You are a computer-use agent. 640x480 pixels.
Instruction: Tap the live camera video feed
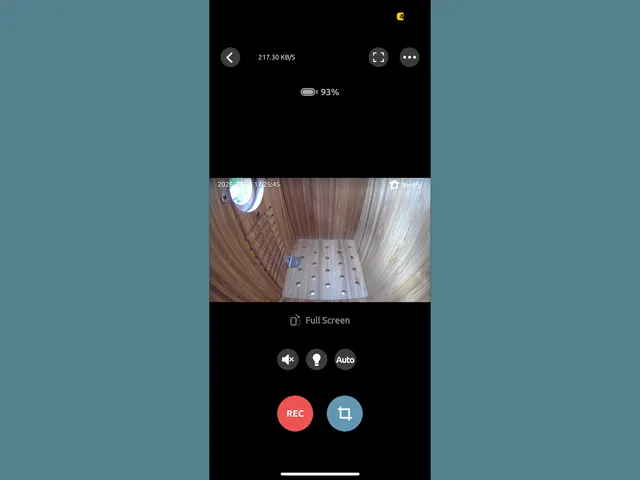tap(320, 240)
